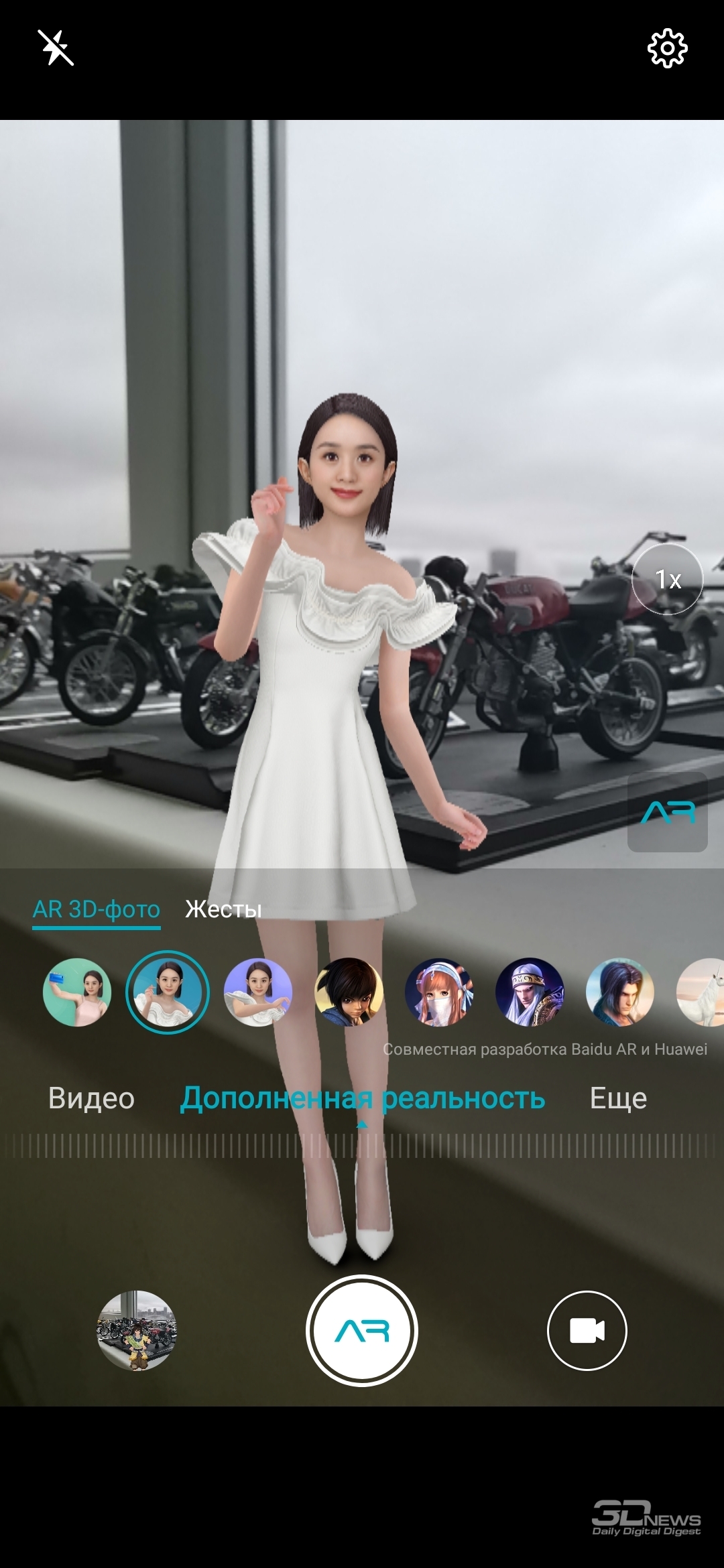Select the white-hooded warrior avatar
Screen dimensions: 724x1568
tap(530, 992)
